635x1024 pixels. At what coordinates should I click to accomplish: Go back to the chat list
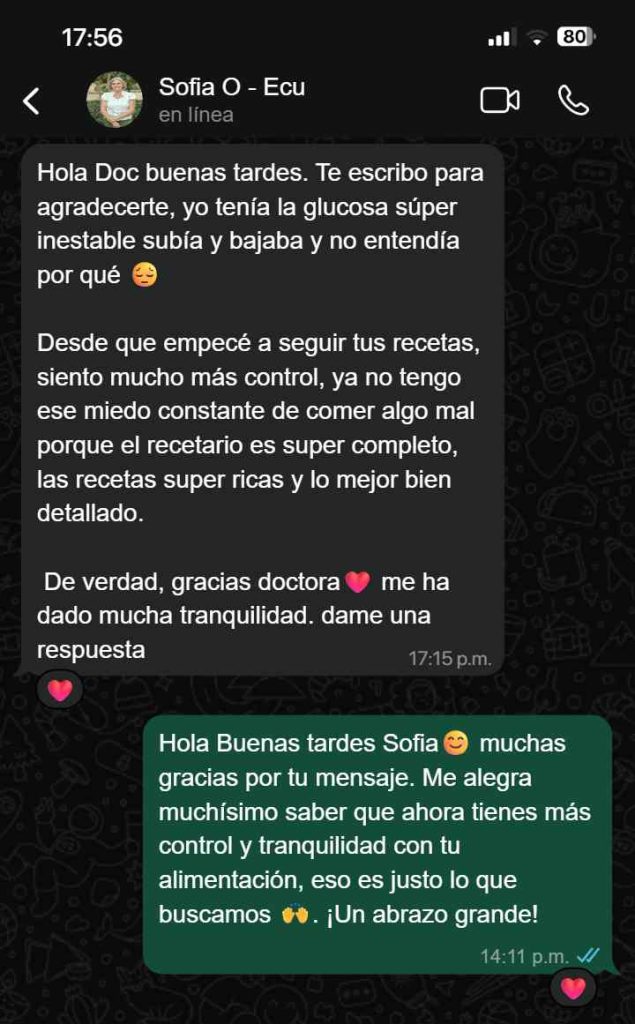pos(32,100)
